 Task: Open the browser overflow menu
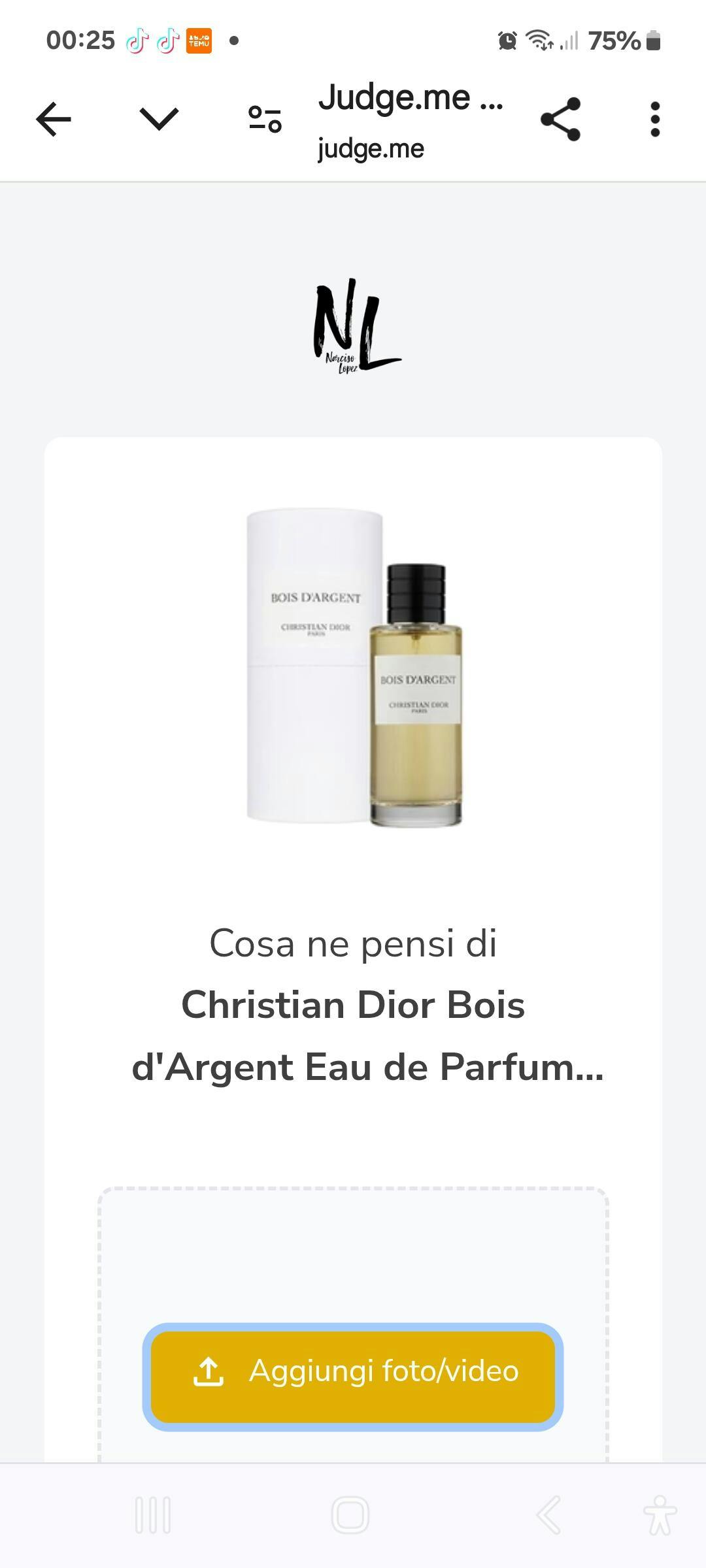(655, 120)
